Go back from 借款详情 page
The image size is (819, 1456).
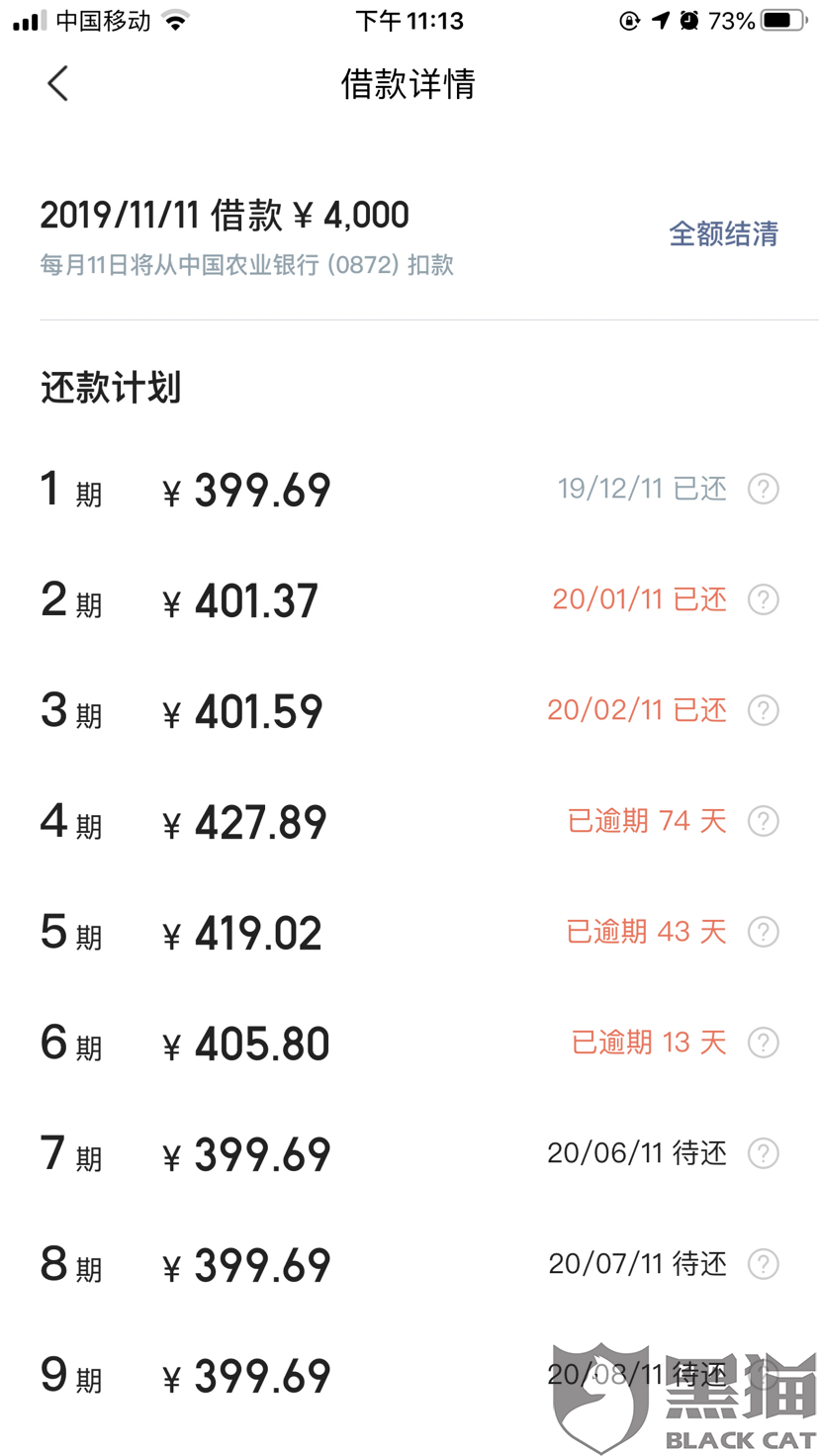click(57, 84)
